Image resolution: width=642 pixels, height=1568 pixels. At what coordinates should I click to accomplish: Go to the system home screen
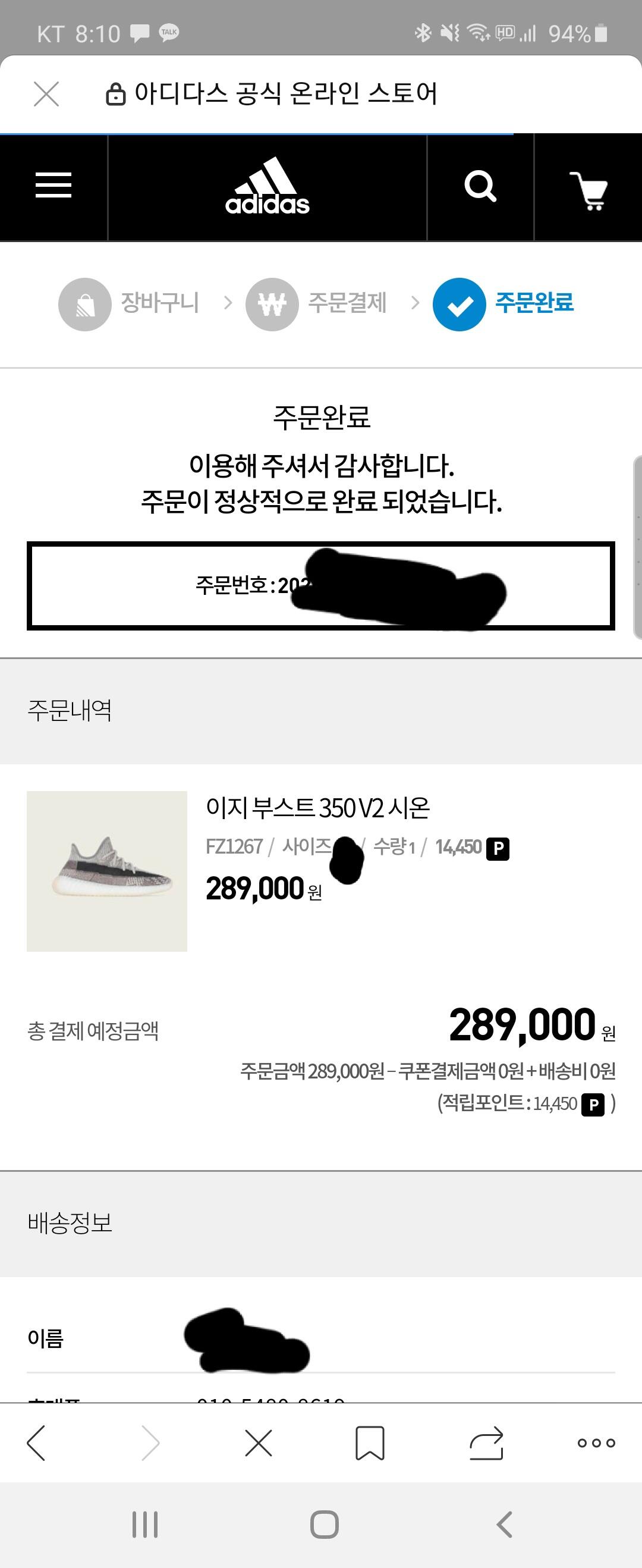[x=325, y=1525]
